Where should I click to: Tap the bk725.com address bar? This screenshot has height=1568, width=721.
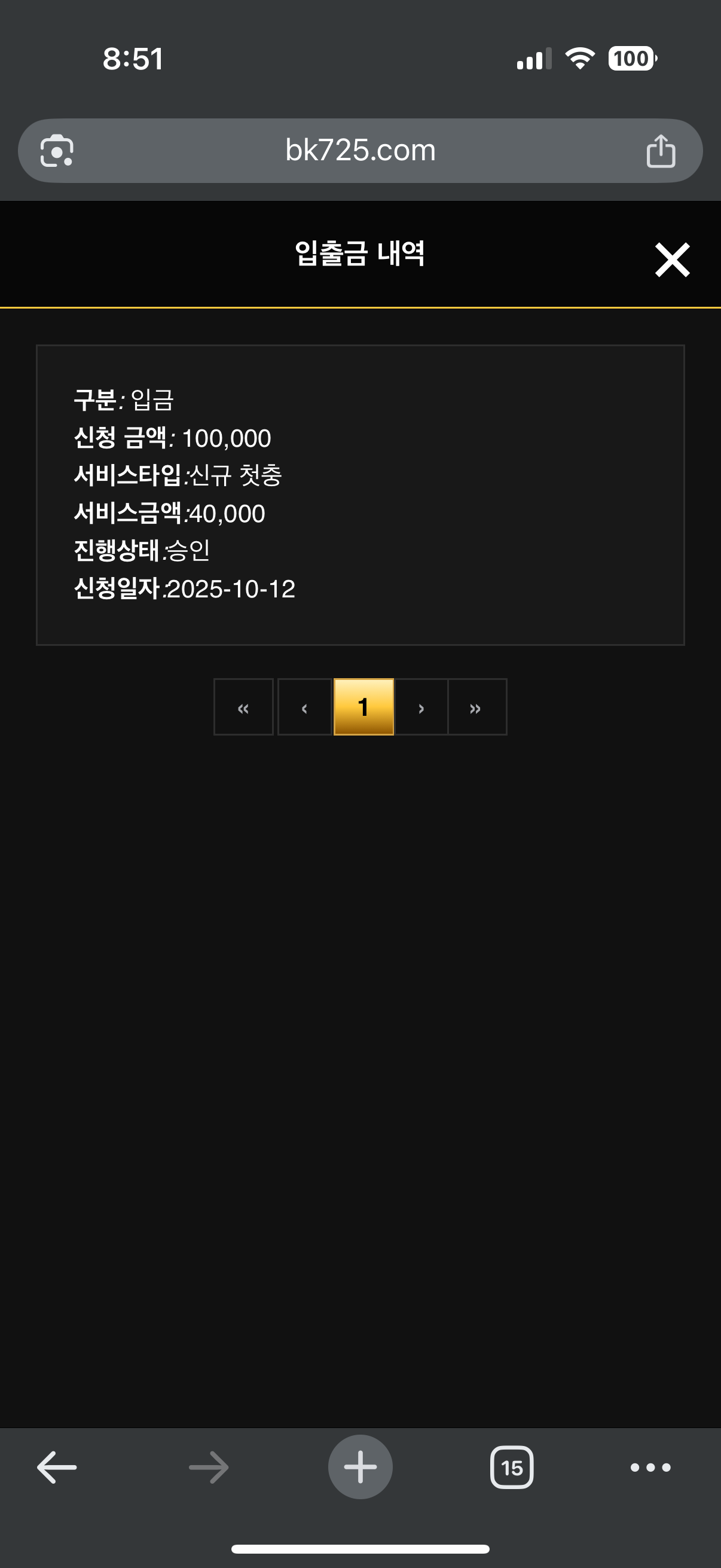(x=360, y=150)
